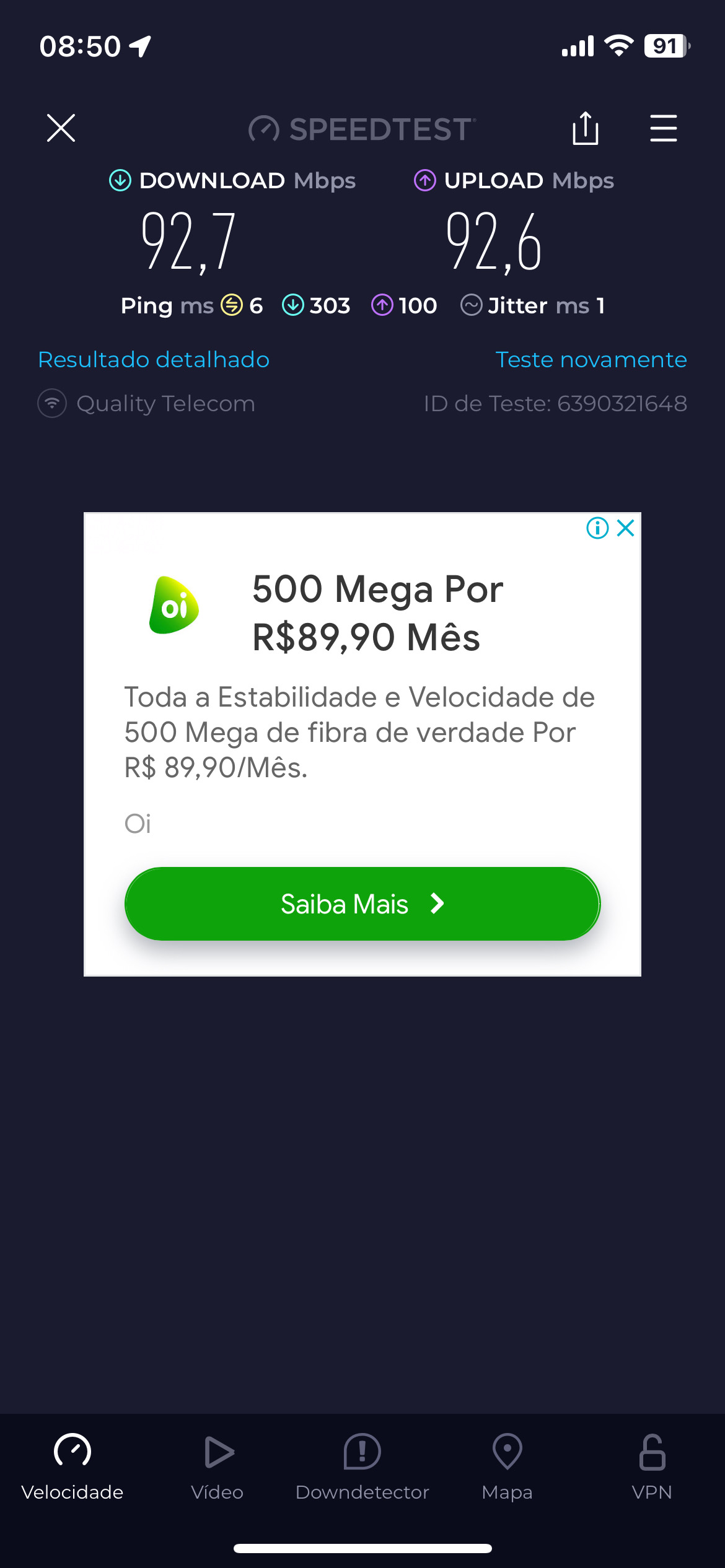The height and width of the screenshot is (1568, 725).
Task: Open the hamburger menu
Action: (x=663, y=128)
